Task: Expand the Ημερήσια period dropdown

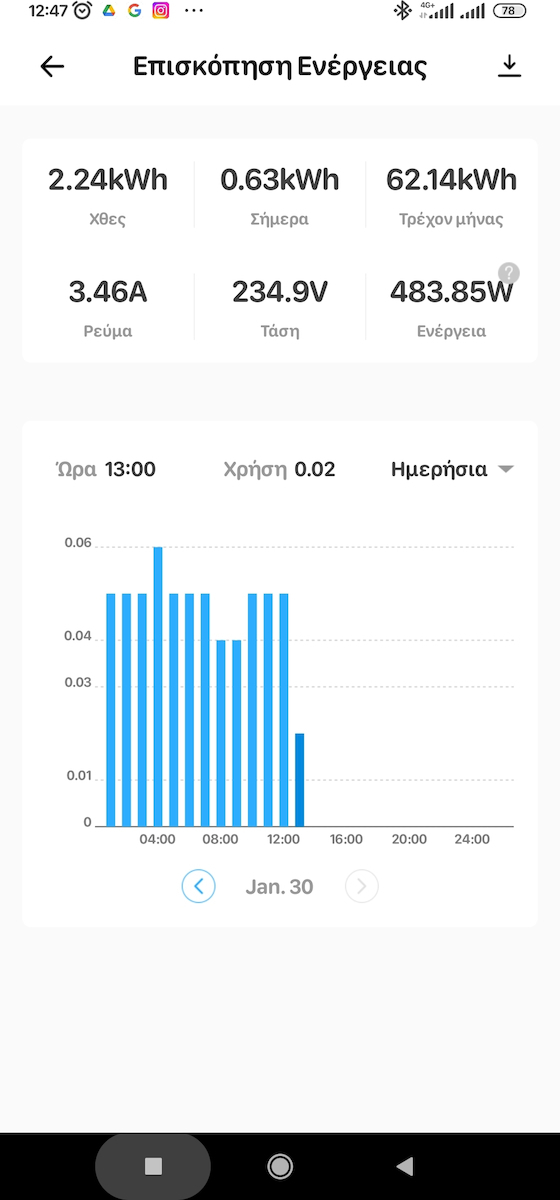Action: tap(452, 469)
